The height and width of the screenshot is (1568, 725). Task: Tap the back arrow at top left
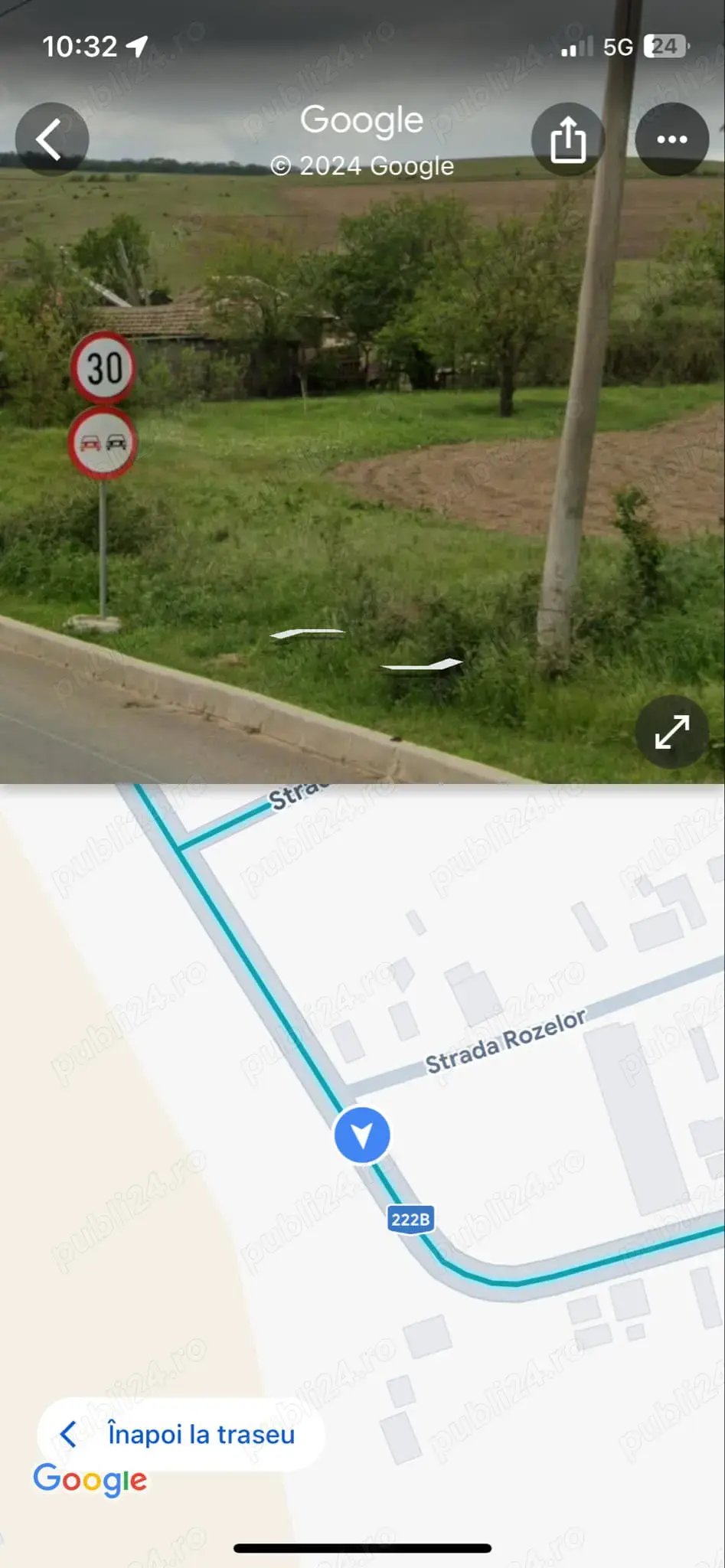click(52, 139)
